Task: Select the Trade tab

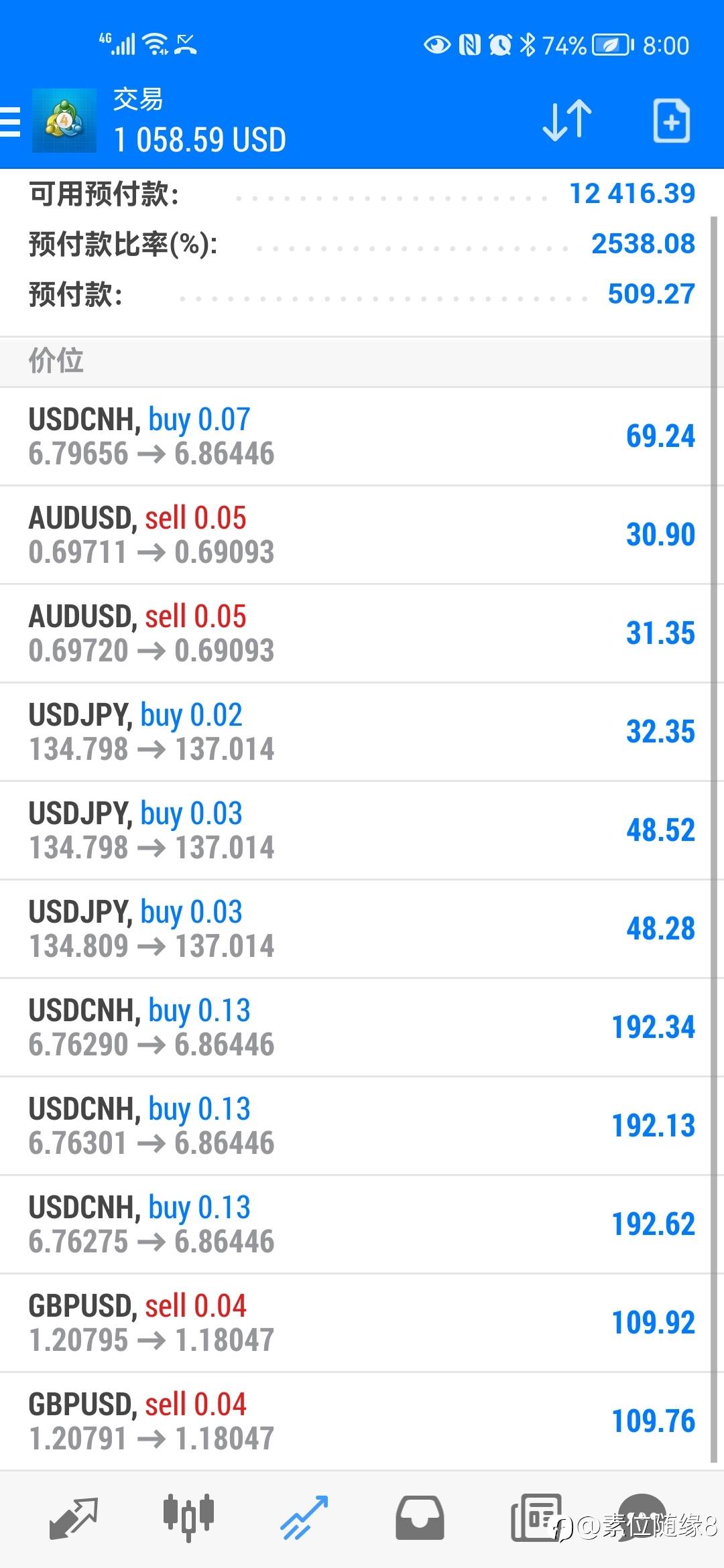Action: click(x=304, y=1517)
